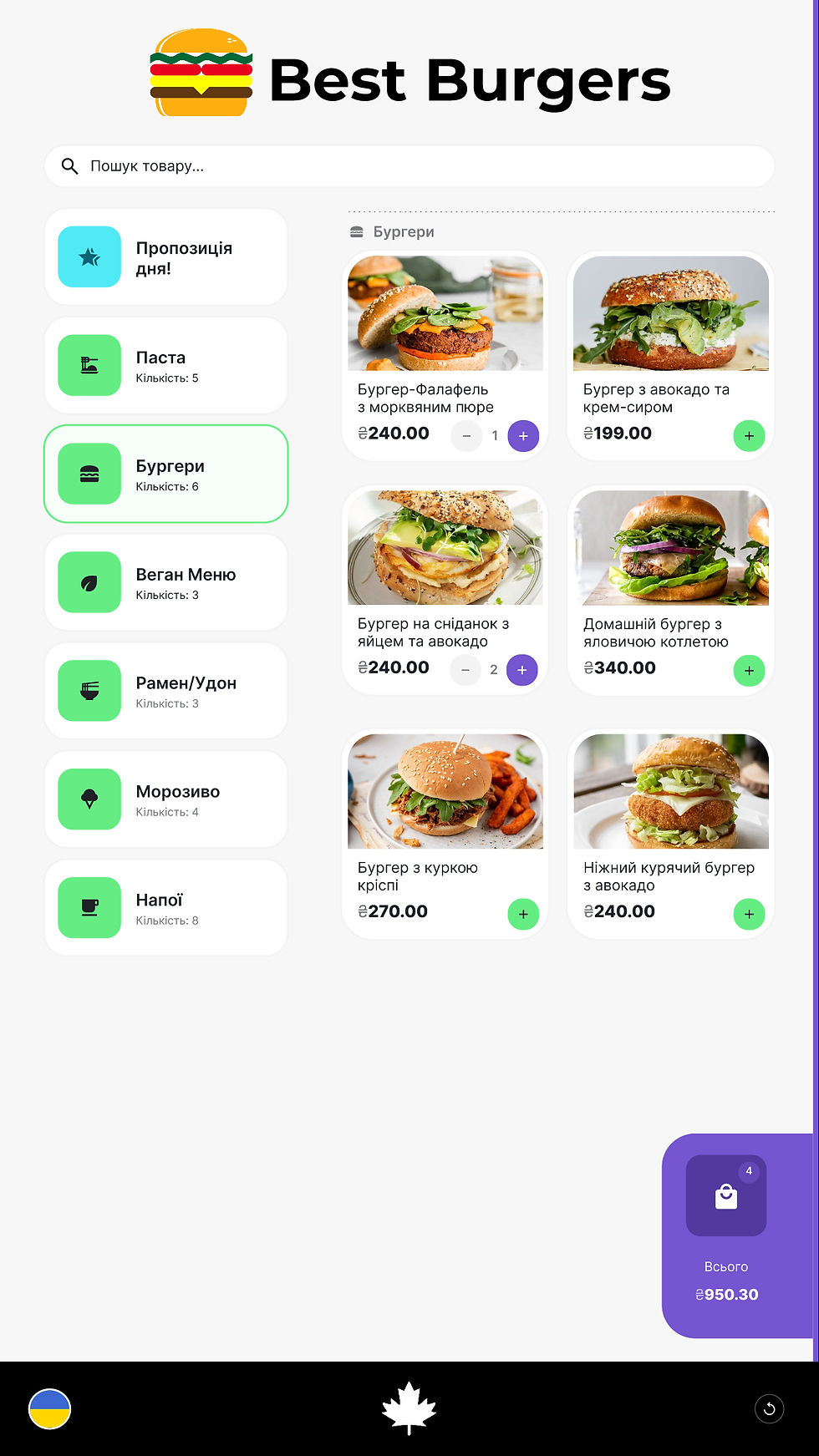819x1456 pixels.
Task: Select the Бургери category
Action: tap(165, 474)
